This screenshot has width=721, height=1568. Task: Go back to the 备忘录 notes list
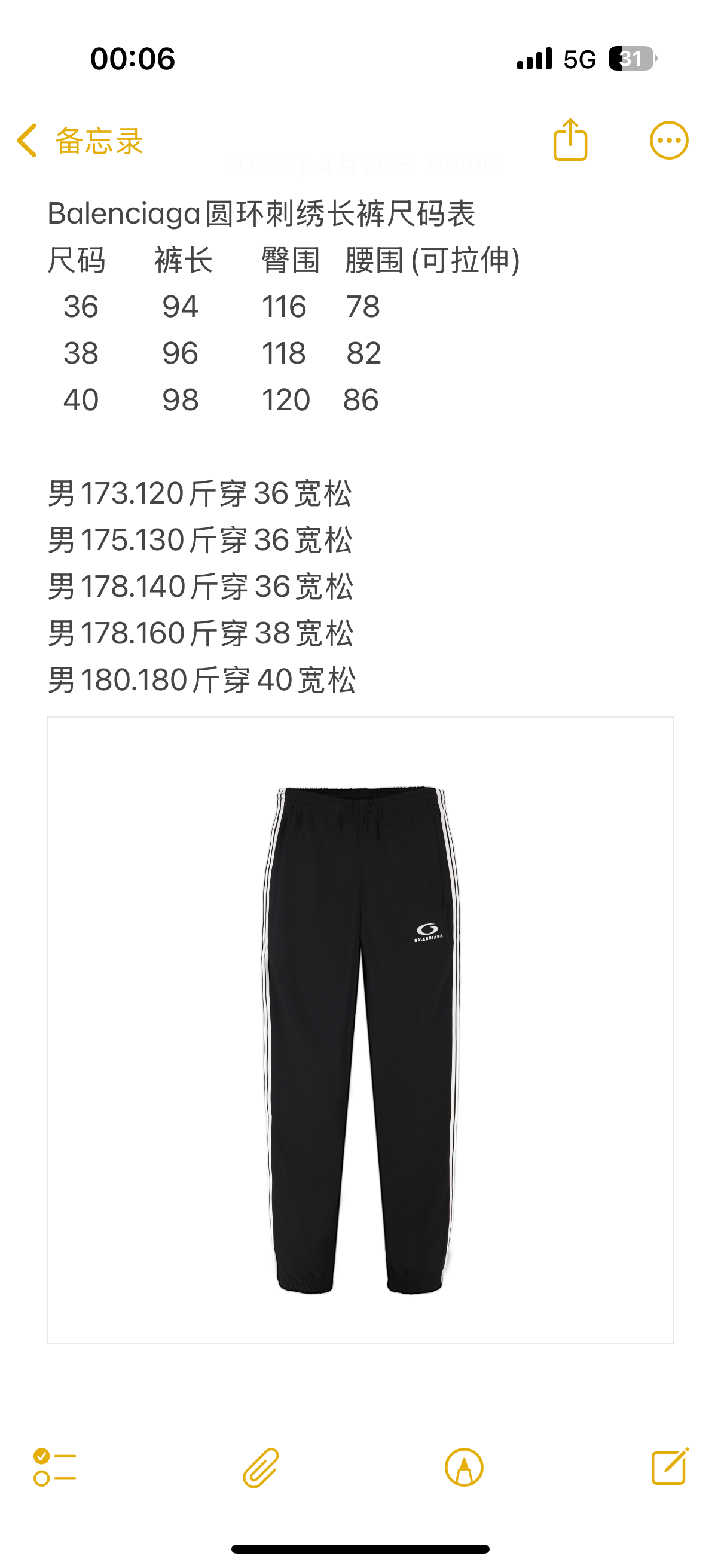pos(79,141)
